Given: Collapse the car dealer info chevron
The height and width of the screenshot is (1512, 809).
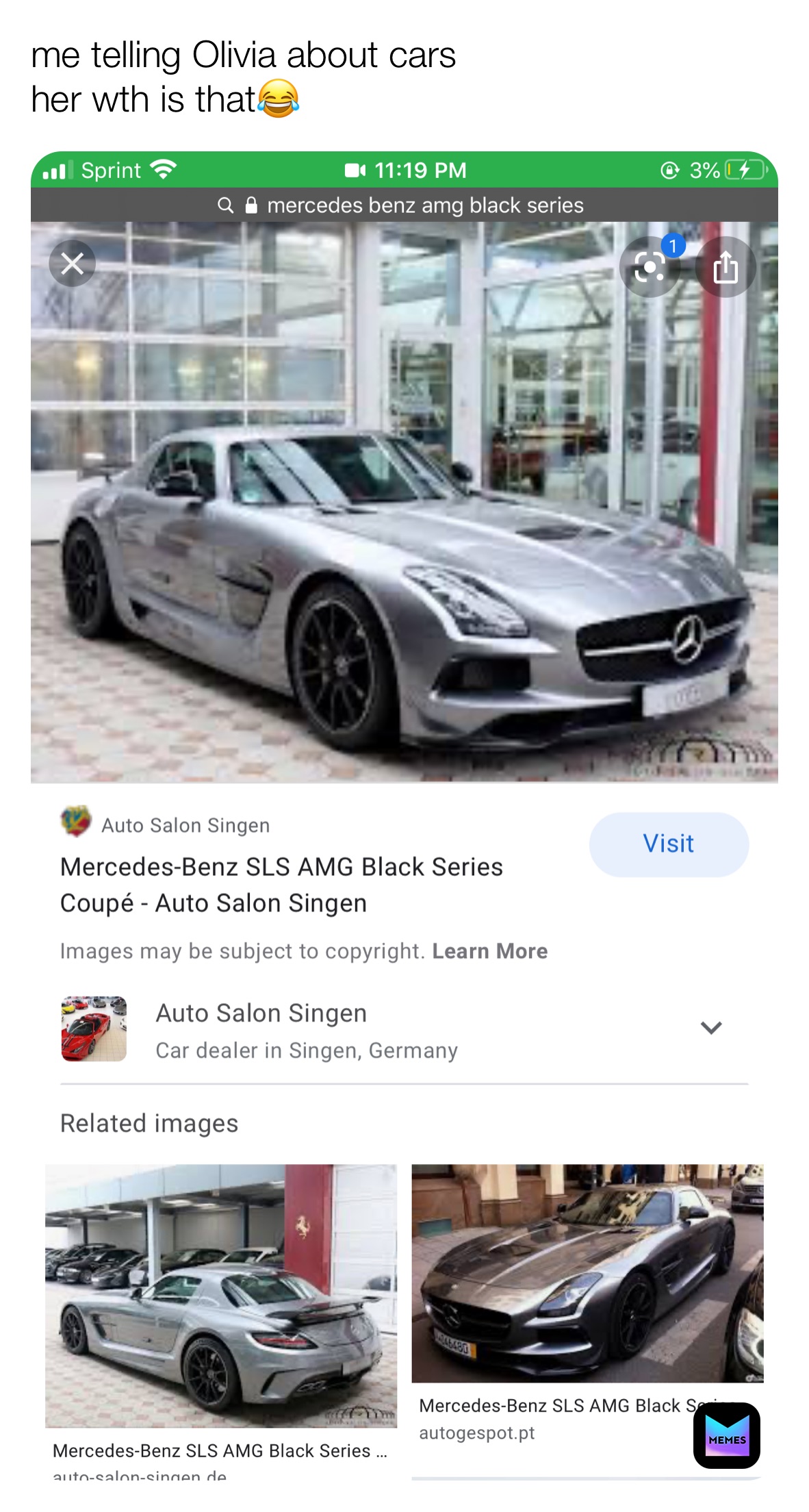Looking at the screenshot, I should (712, 1027).
